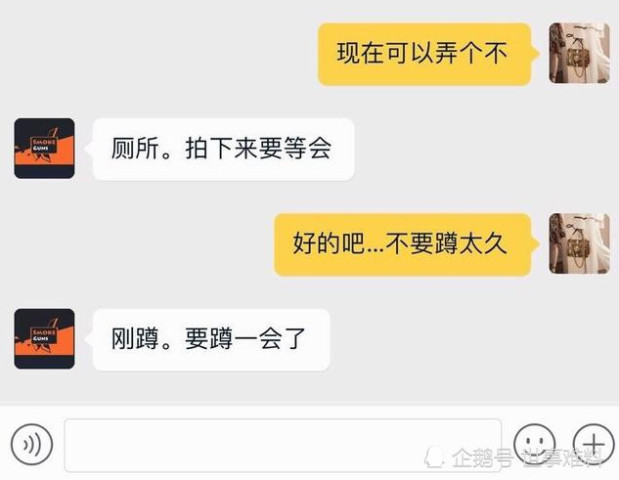Image resolution: width=619 pixels, height=480 pixels.
Task: Open Smoke Guns avatar beside 厕所 message
Action: [x=44, y=148]
